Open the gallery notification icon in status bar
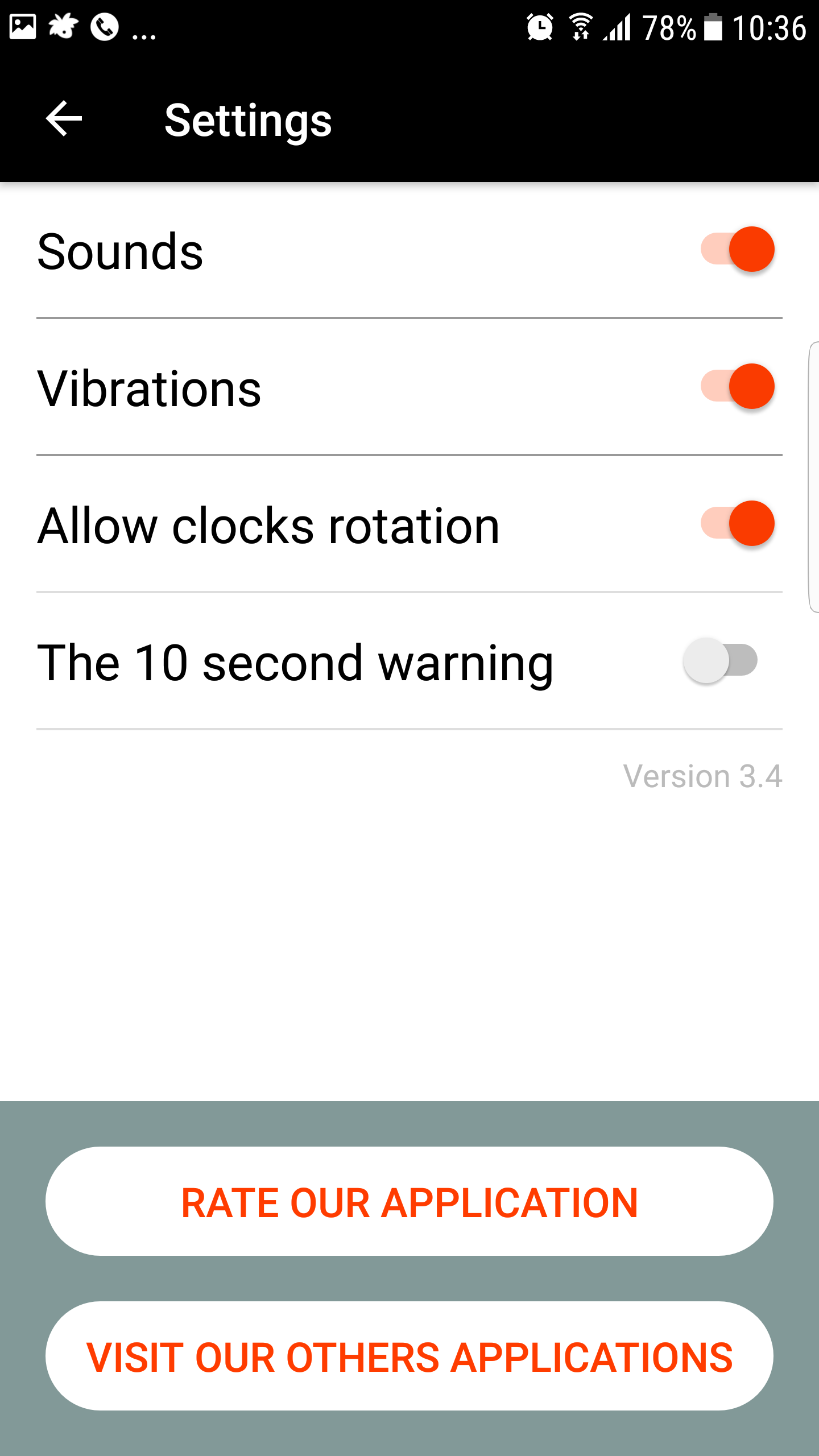819x1456 pixels. click(x=22, y=25)
